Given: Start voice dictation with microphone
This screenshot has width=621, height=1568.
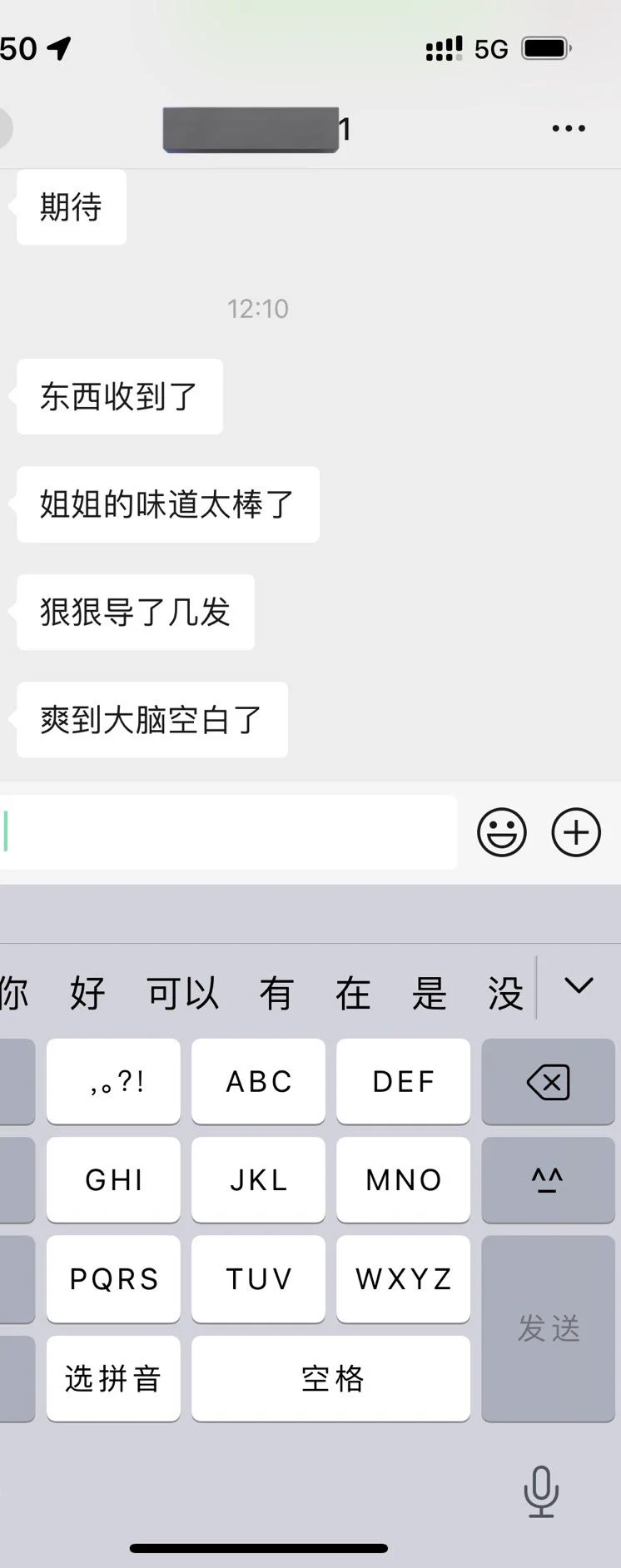Looking at the screenshot, I should tap(541, 1491).
